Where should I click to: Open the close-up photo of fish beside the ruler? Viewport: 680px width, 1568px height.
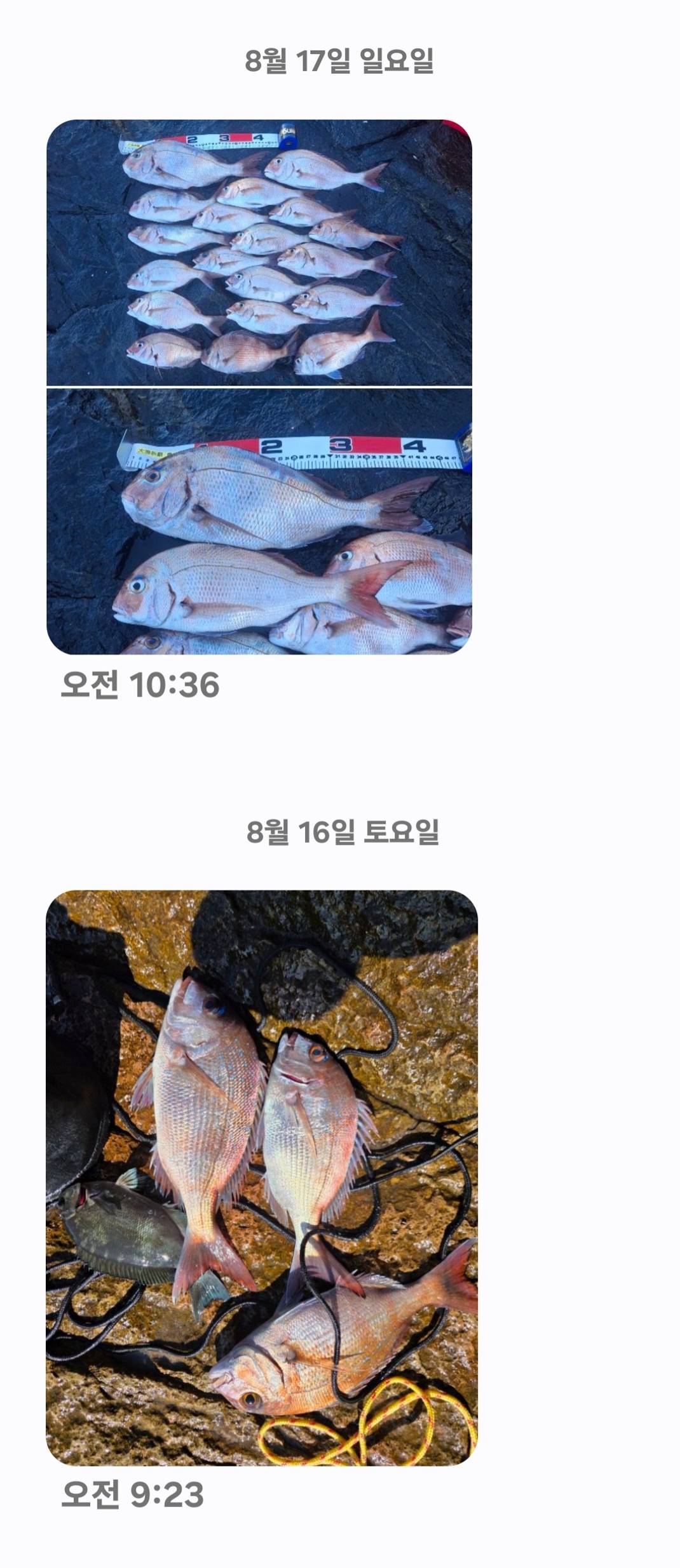click(x=259, y=521)
